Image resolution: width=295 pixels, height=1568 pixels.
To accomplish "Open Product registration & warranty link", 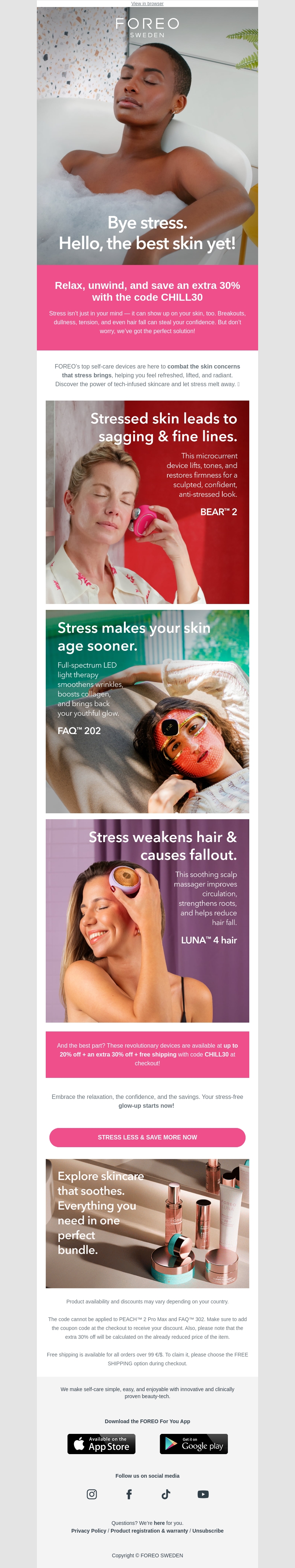I will [149, 1530].
